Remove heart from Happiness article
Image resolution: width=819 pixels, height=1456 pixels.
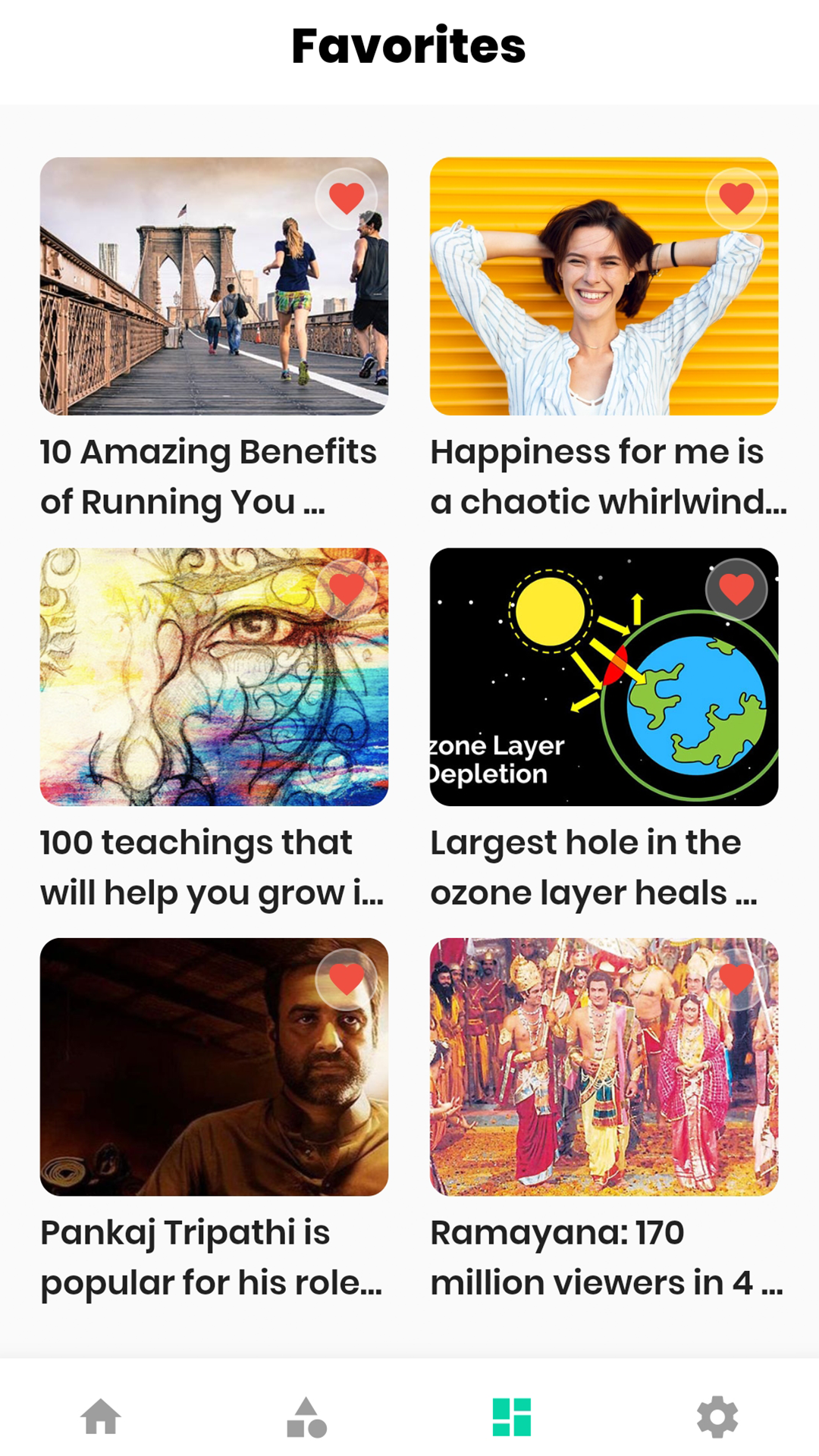pos(736,199)
